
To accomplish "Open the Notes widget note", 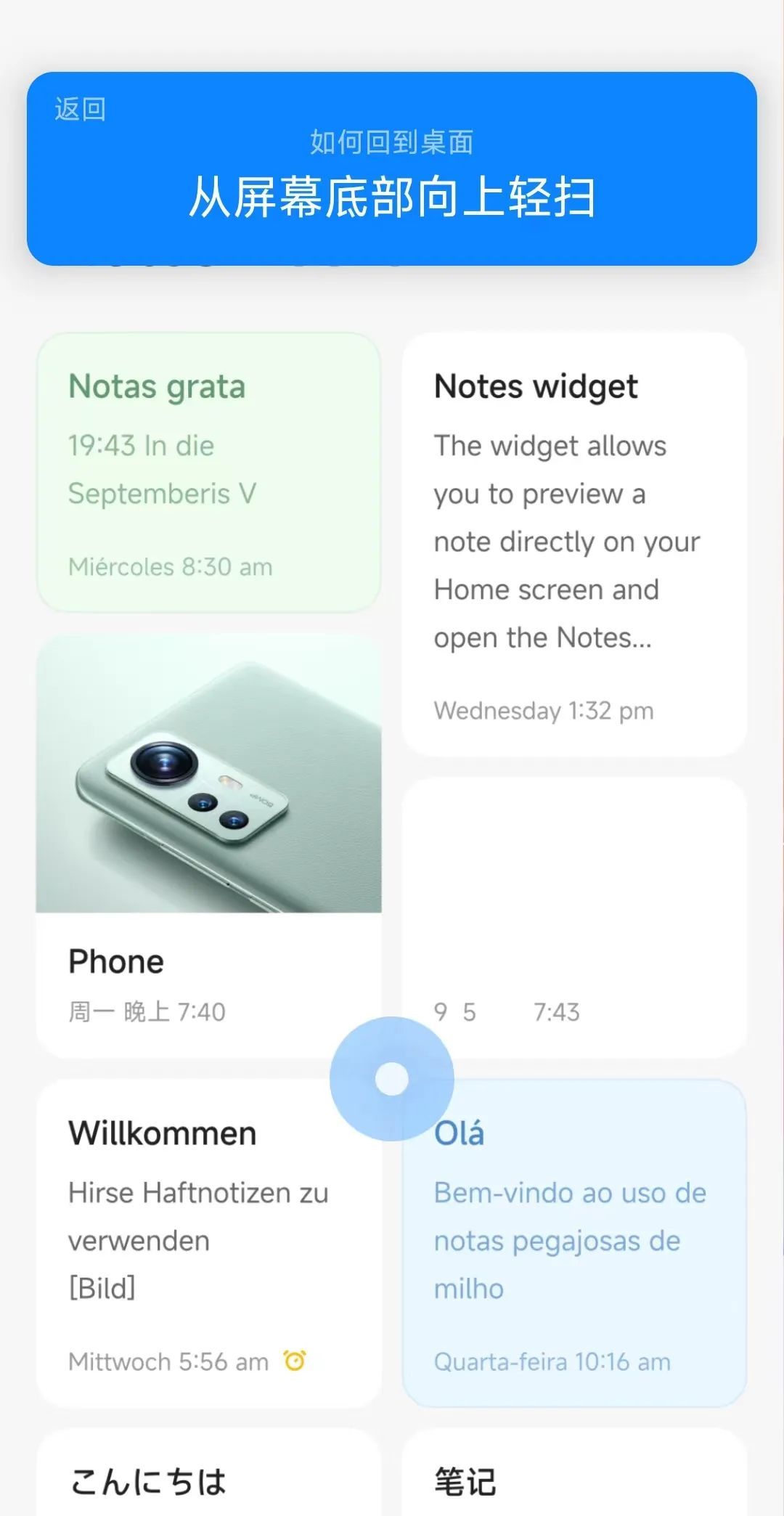I will click(x=573, y=545).
